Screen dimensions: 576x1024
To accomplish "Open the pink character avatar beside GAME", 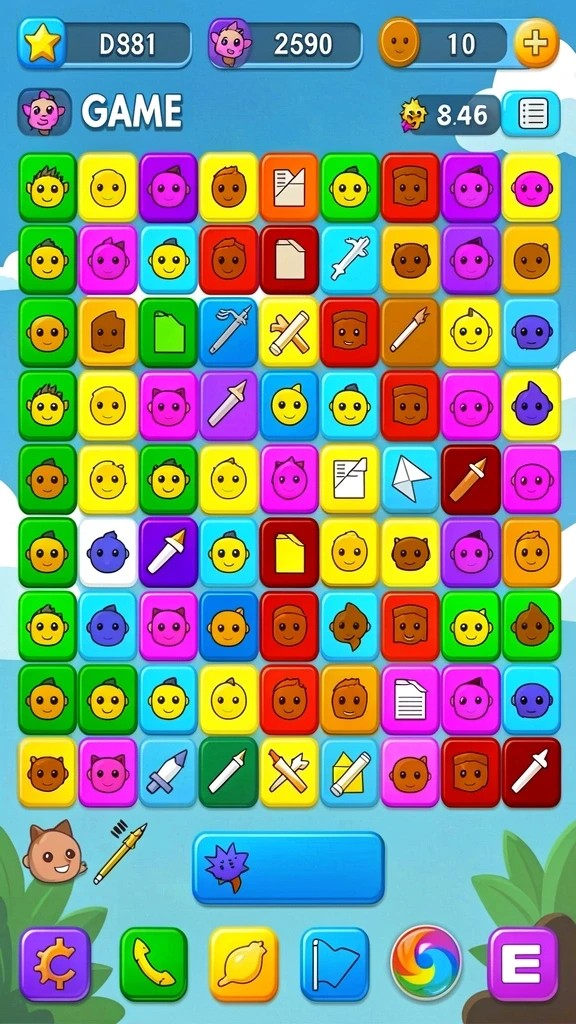I will (44, 112).
